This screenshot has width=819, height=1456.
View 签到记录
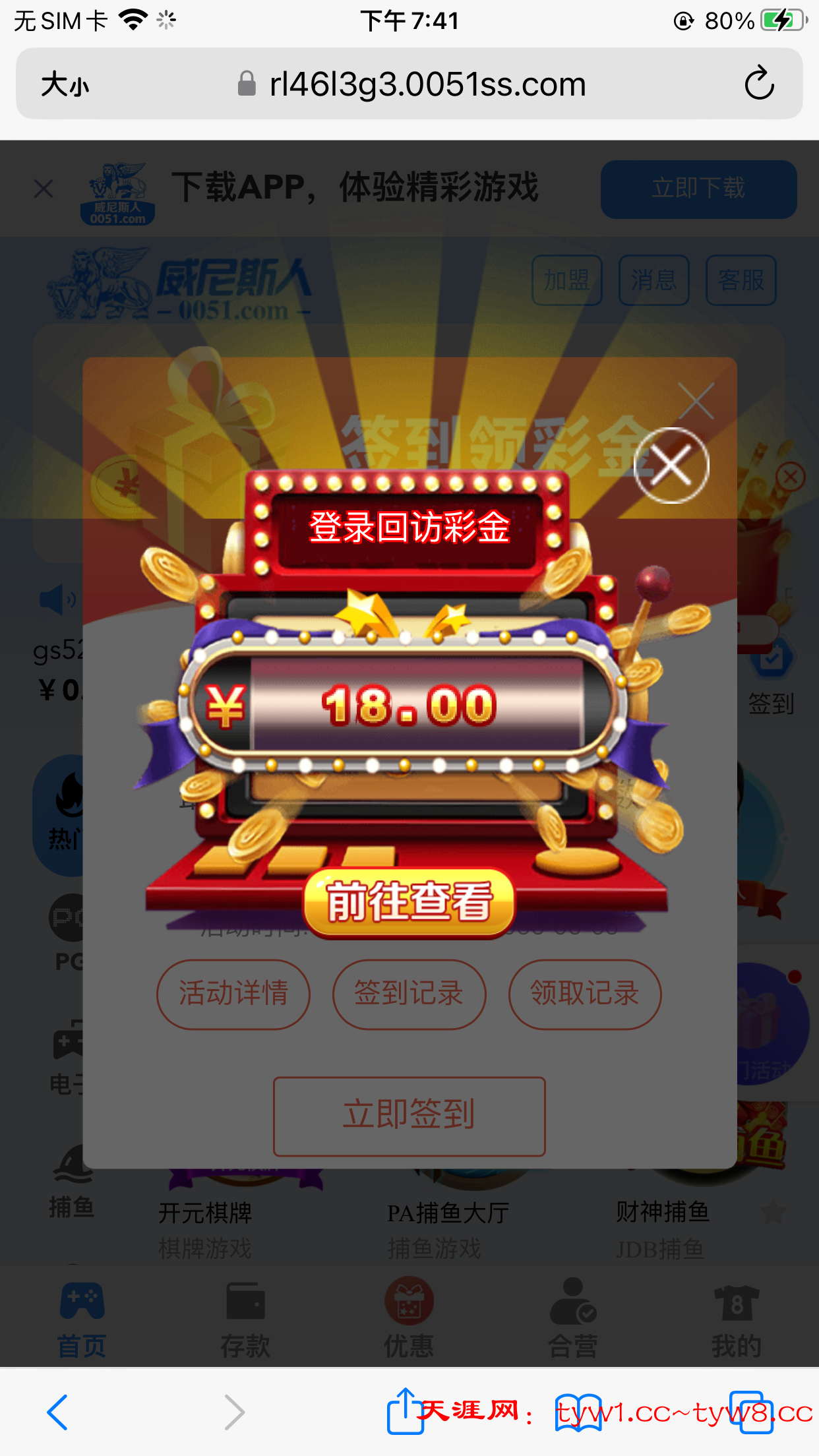(x=409, y=994)
